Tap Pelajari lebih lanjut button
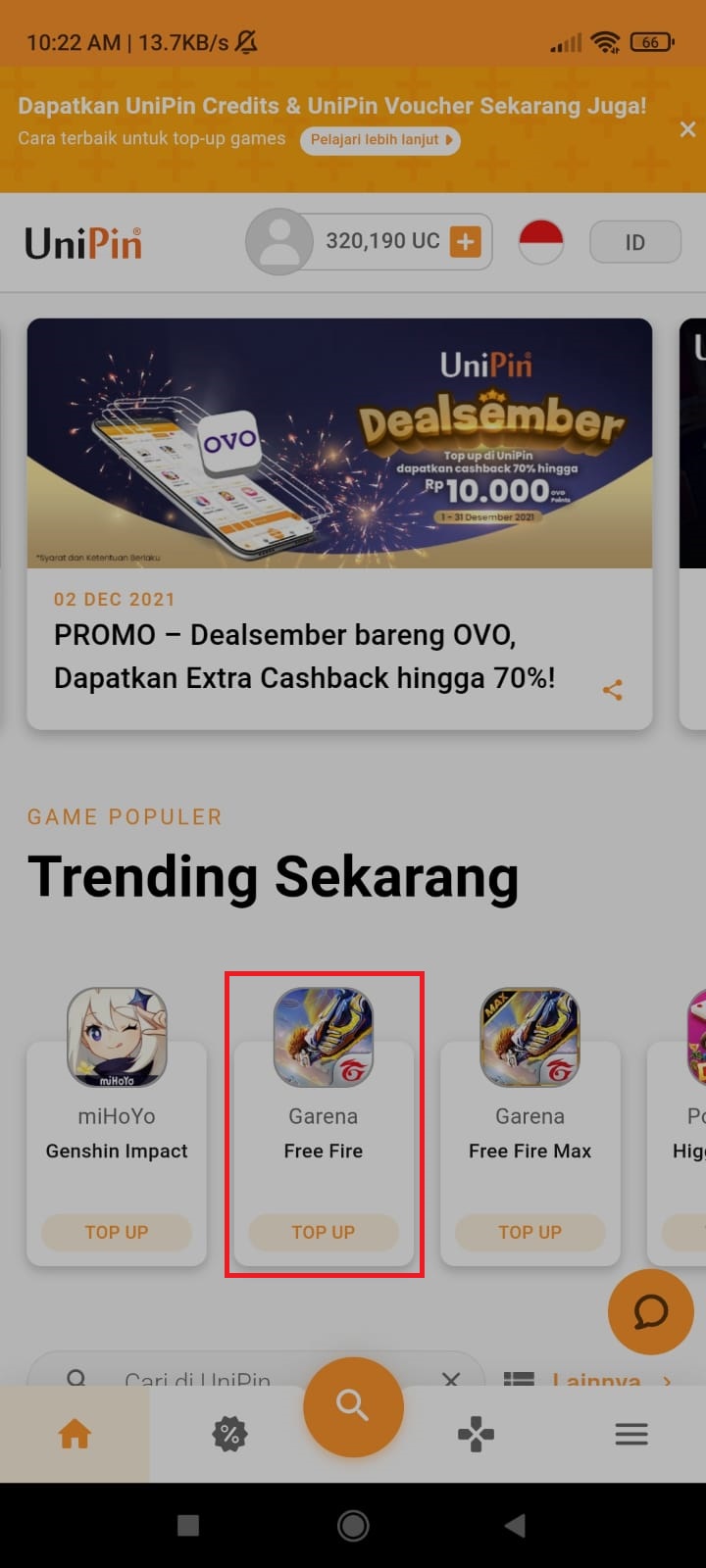The width and height of the screenshot is (706, 1568). pos(380,140)
